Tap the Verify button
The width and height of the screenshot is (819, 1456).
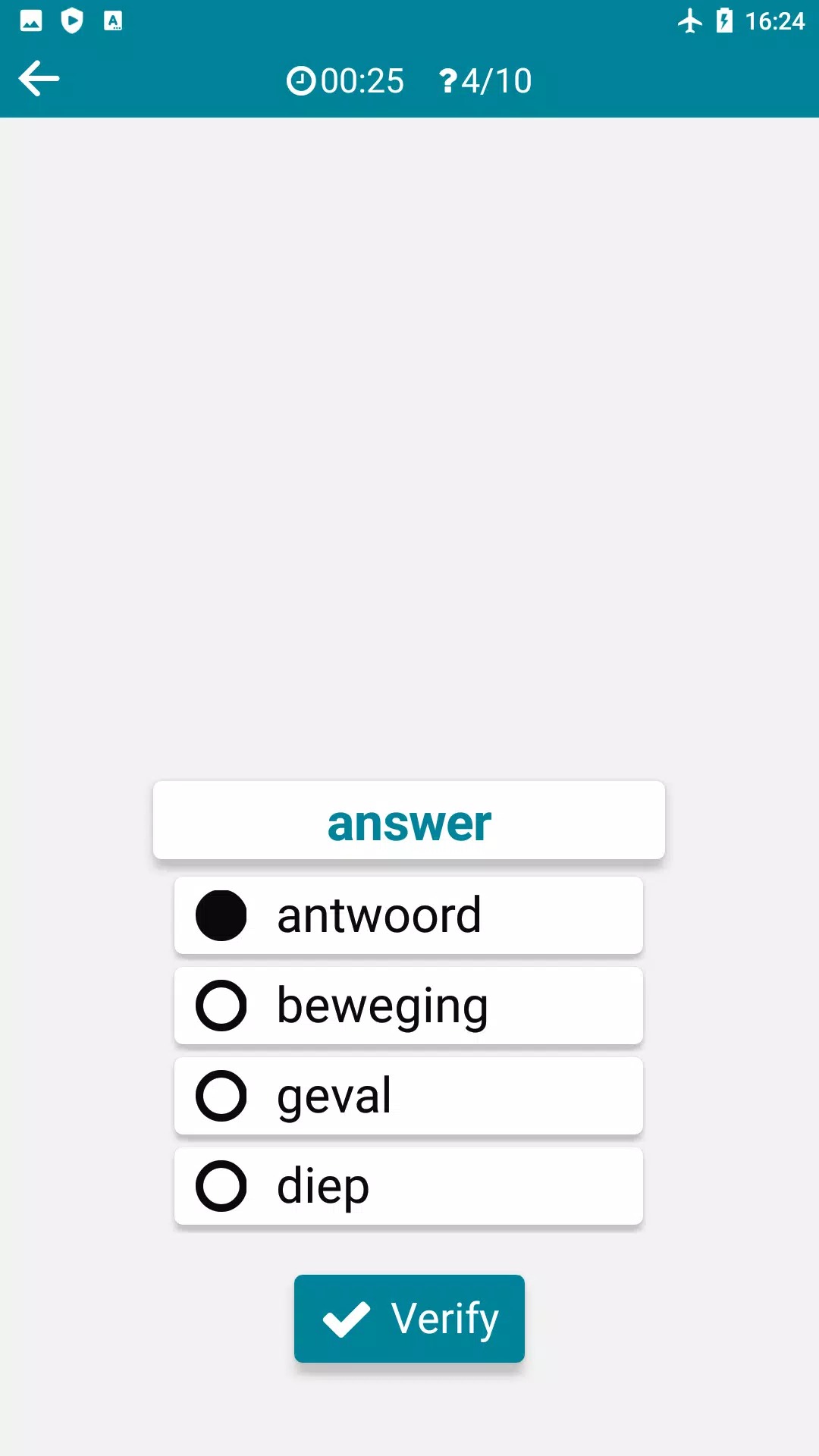coord(409,1319)
